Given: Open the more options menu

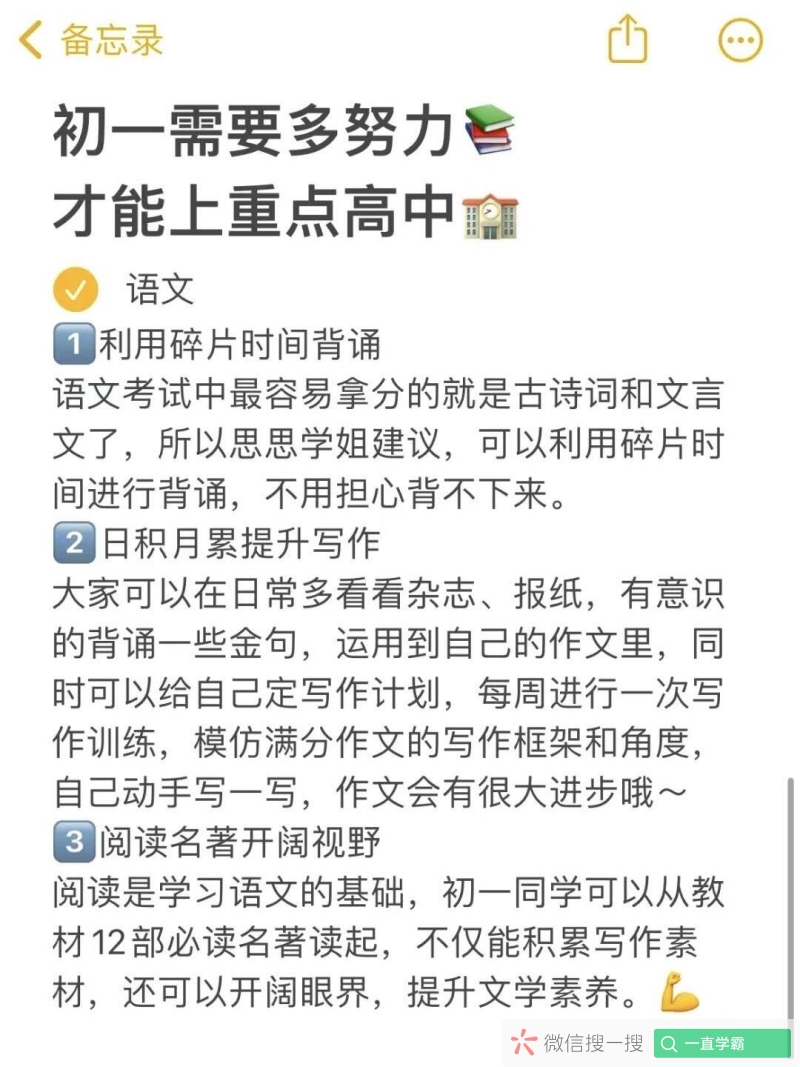Looking at the screenshot, I should point(740,41).
